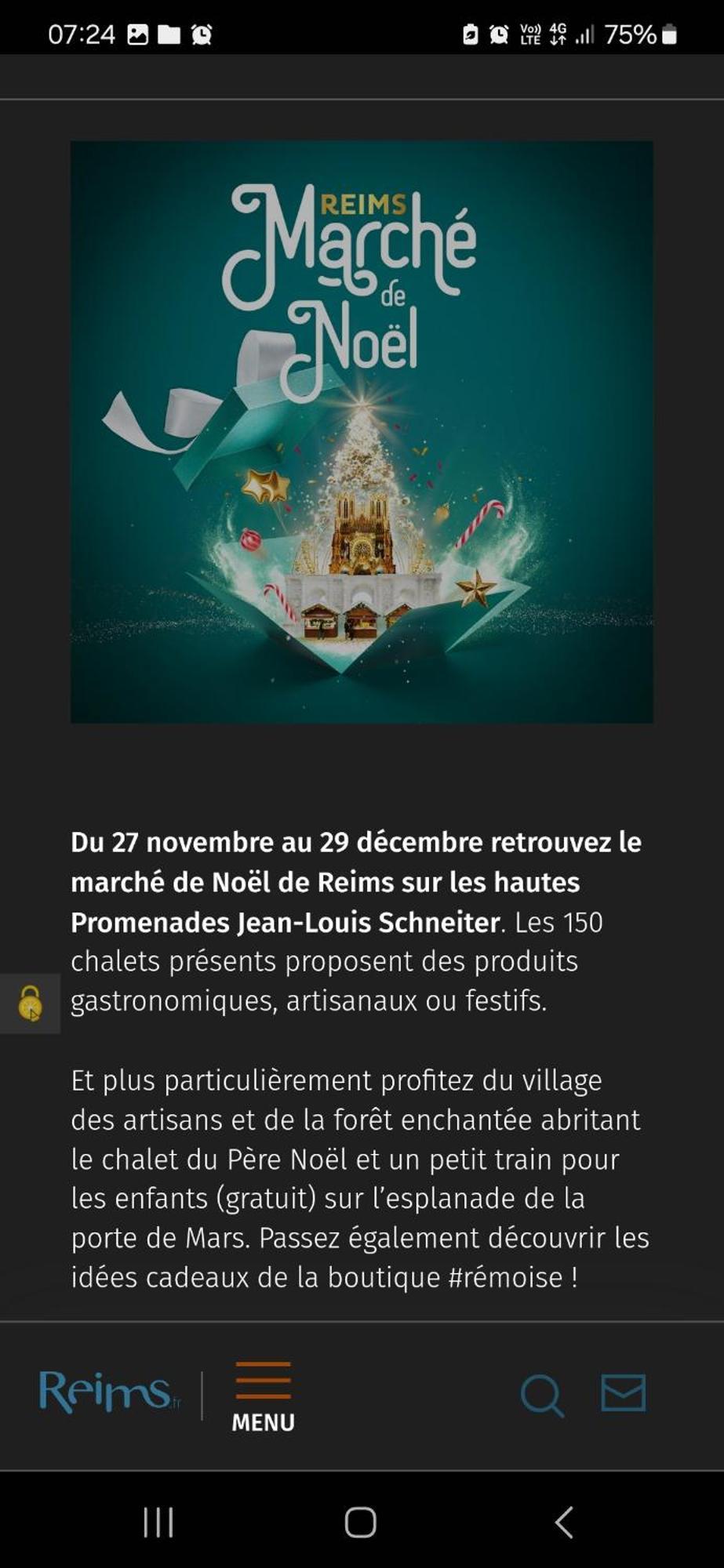This screenshot has width=724, height=1568.
Task: Open the yellow padlock cookie widget
Action: [30, 1004]
